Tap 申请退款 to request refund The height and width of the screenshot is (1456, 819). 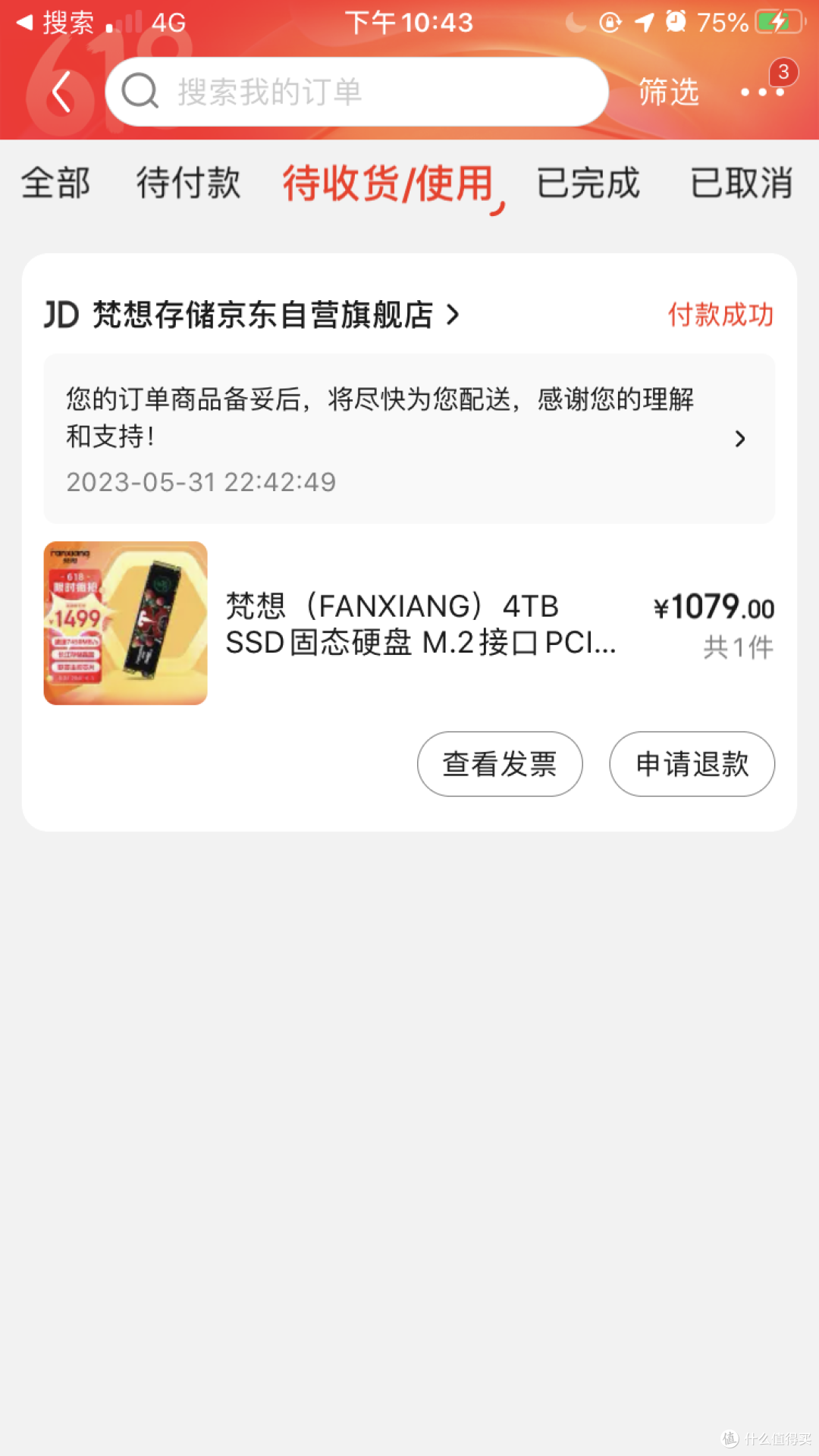pyautogui.click(x=692, y=764)
